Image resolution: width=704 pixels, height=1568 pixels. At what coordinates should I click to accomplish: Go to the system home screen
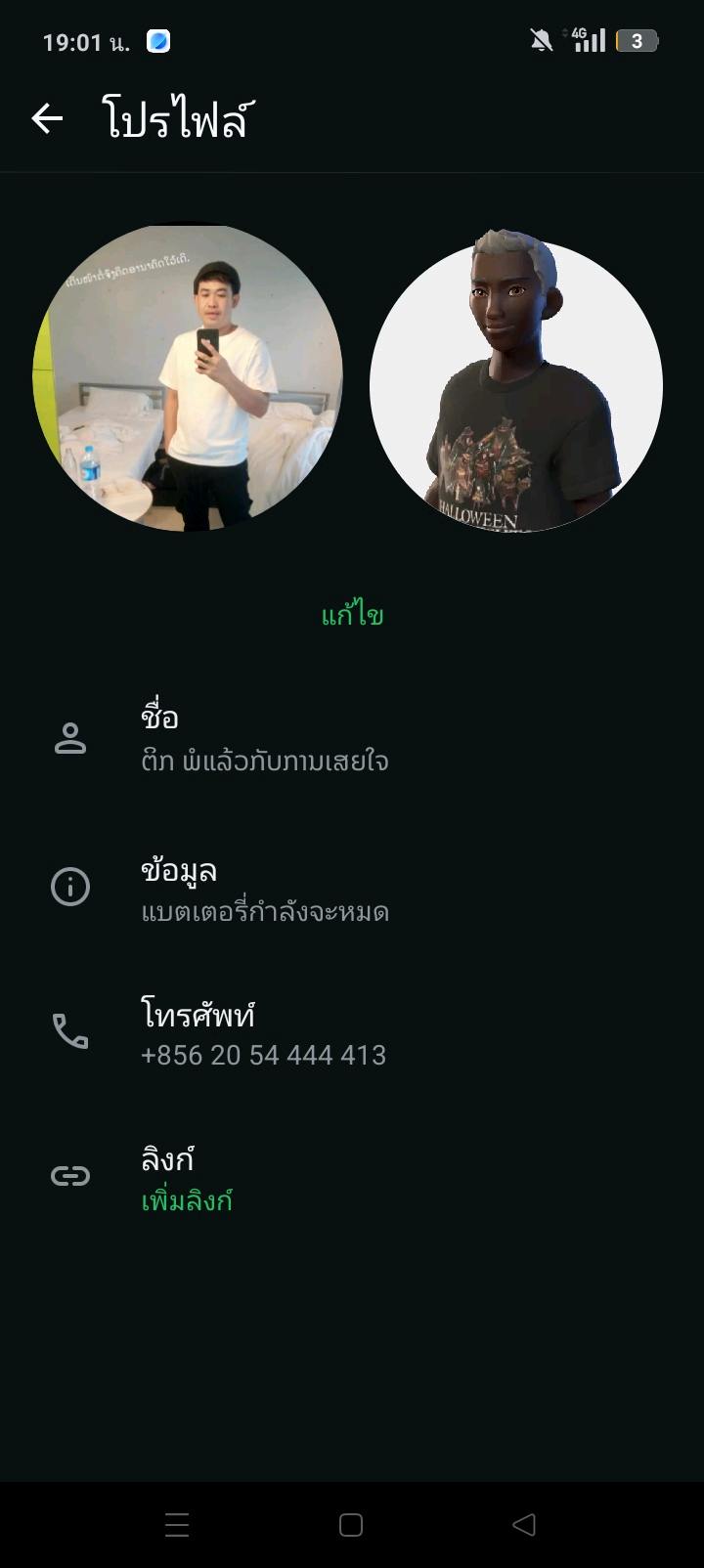coord(351,1525)
